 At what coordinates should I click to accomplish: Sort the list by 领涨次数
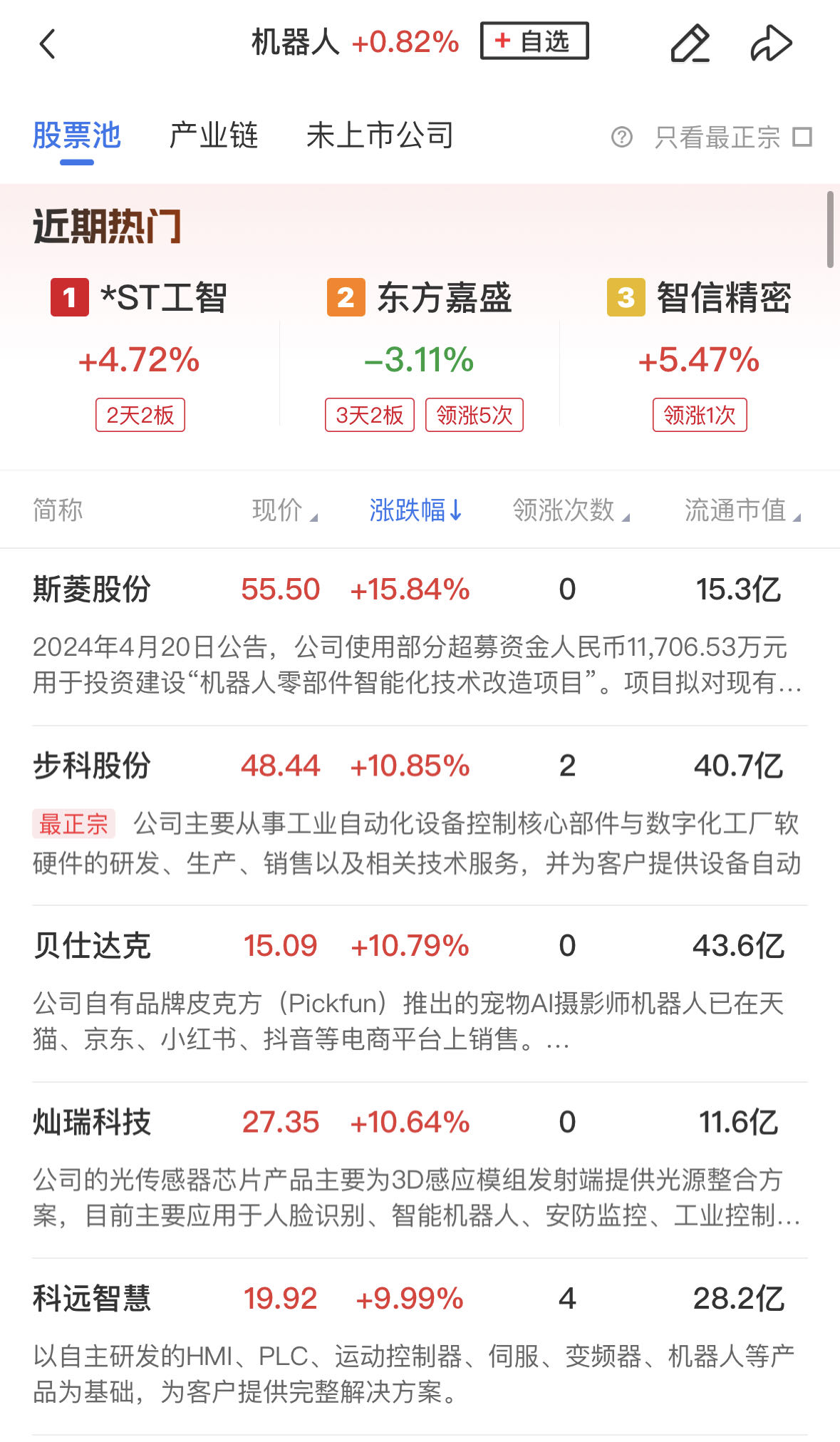tap(570, 510)
